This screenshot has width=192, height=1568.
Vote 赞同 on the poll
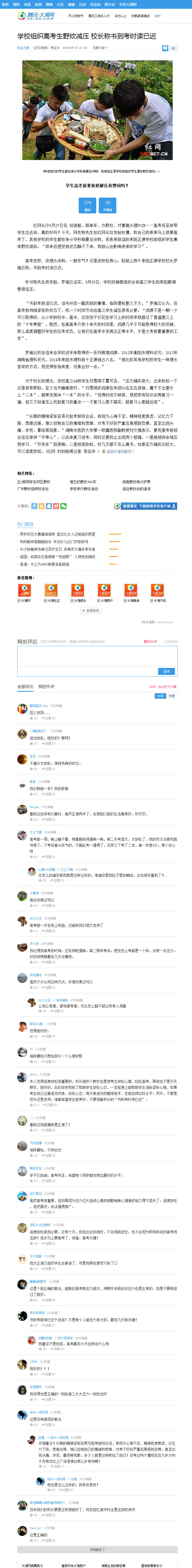coord(87,205)
